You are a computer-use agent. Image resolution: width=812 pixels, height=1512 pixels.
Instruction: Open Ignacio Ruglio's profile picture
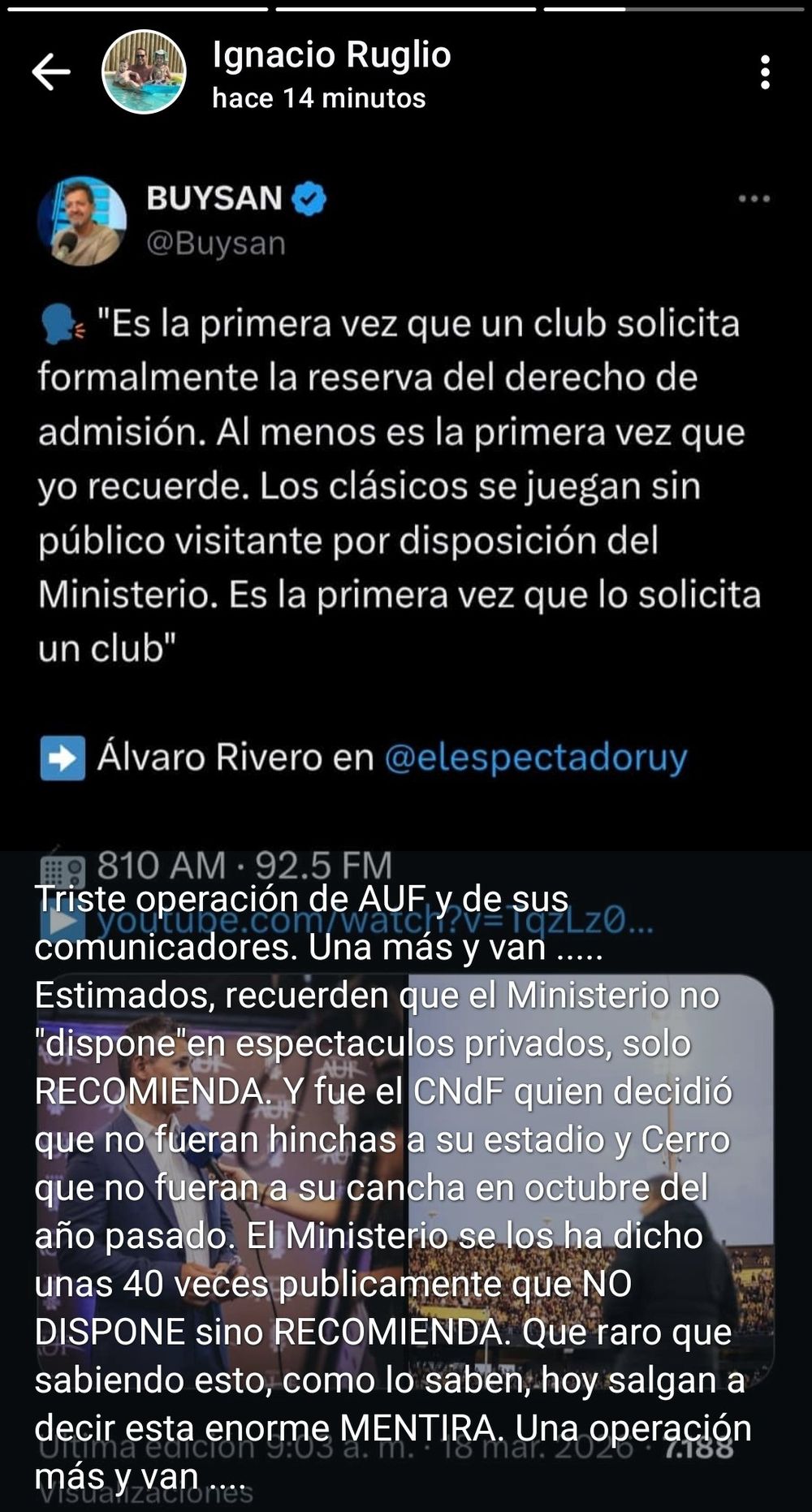click(144, 72)
